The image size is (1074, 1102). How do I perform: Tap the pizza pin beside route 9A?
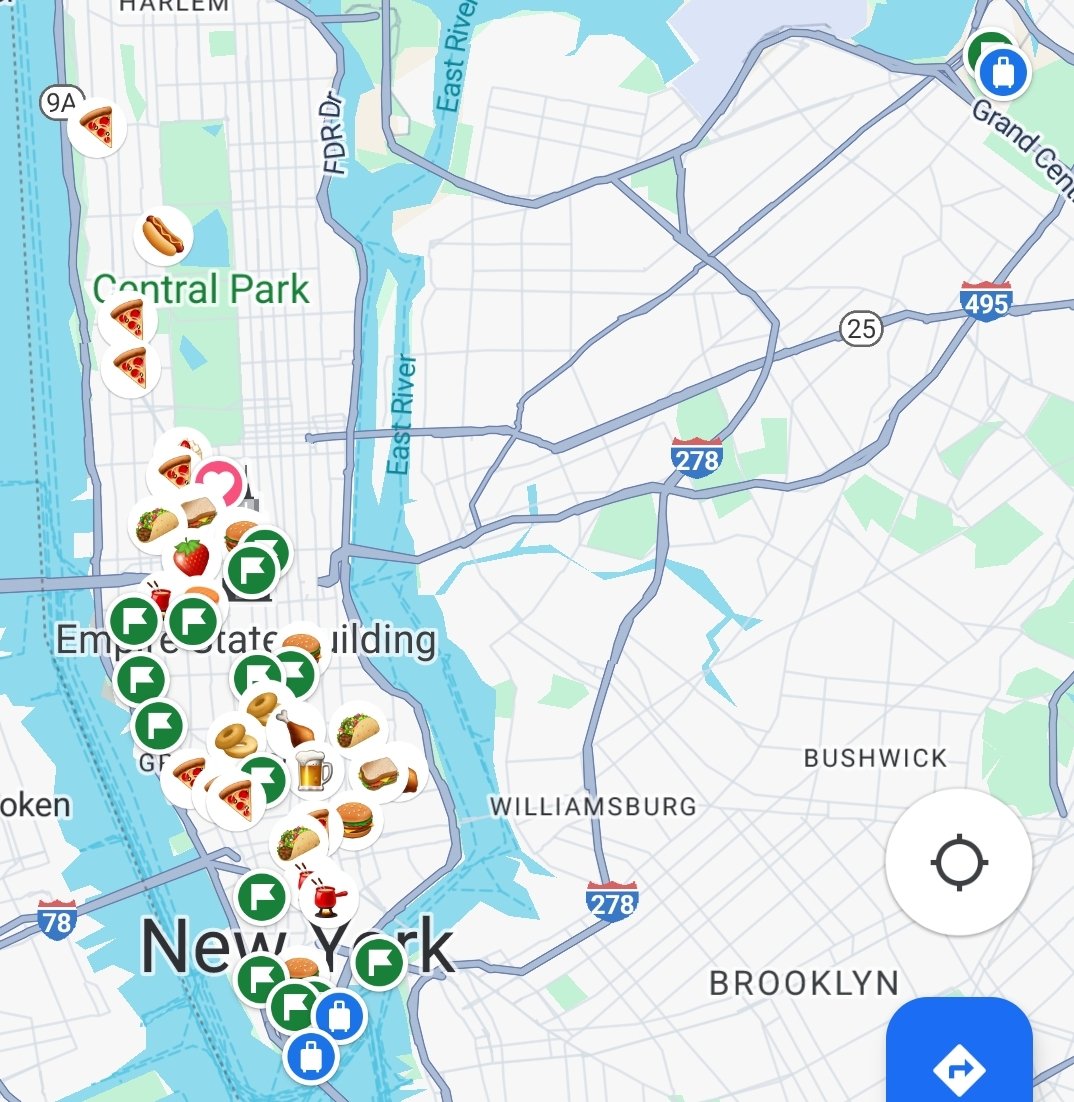pos(97,128)
